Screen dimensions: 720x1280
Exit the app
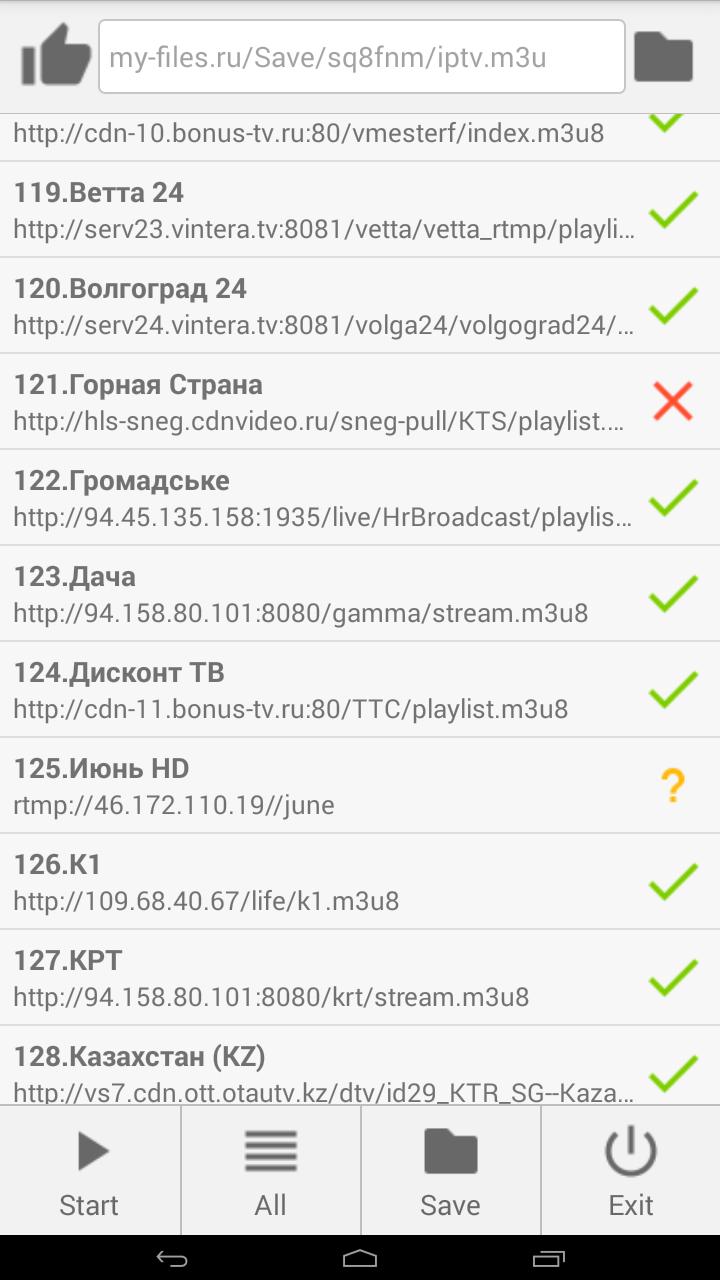pos(630,1172)
